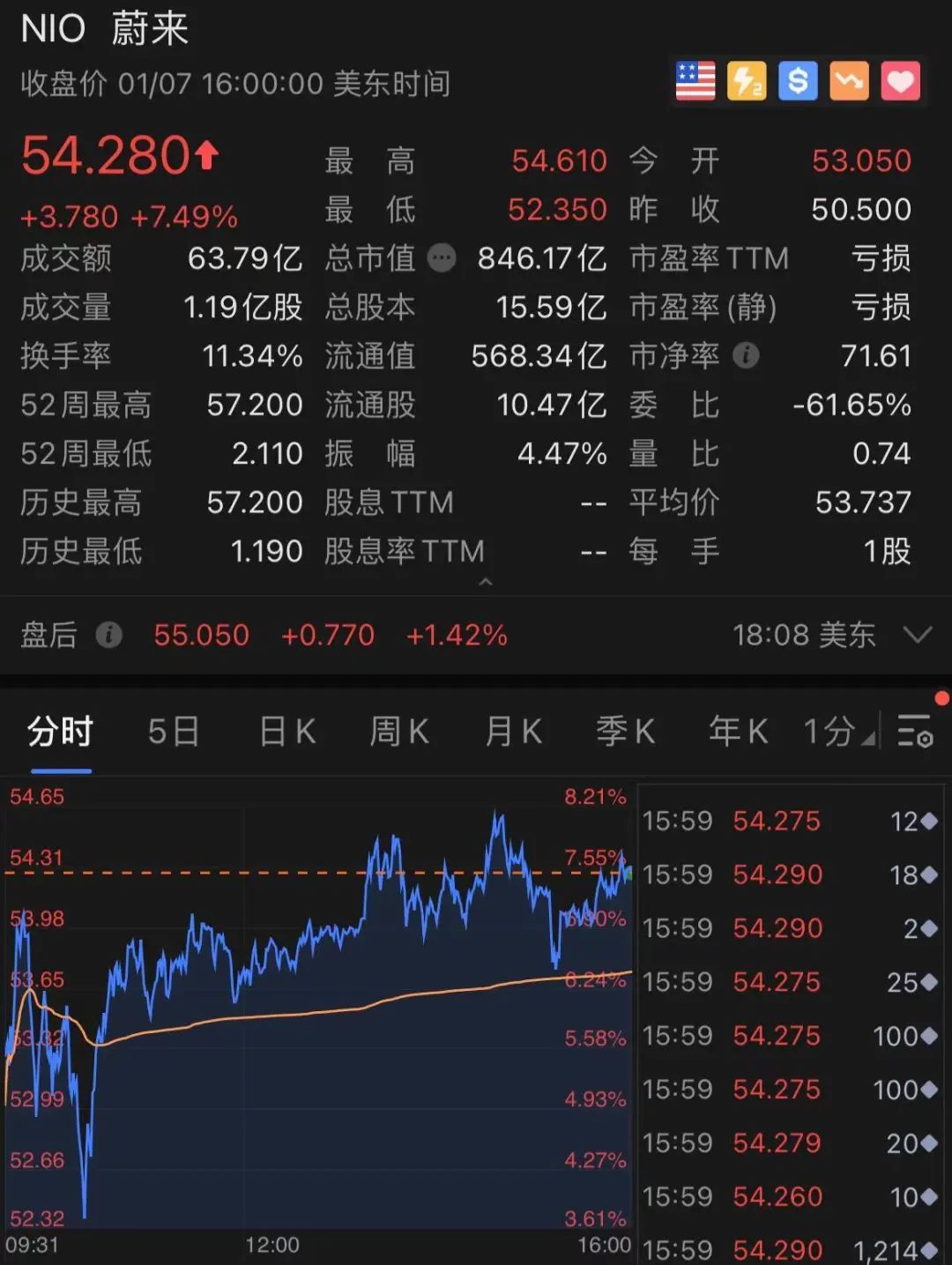The image size is (952, 1265).
Task: Click the orange trend-line icon
Action: (x=849, y=81)
